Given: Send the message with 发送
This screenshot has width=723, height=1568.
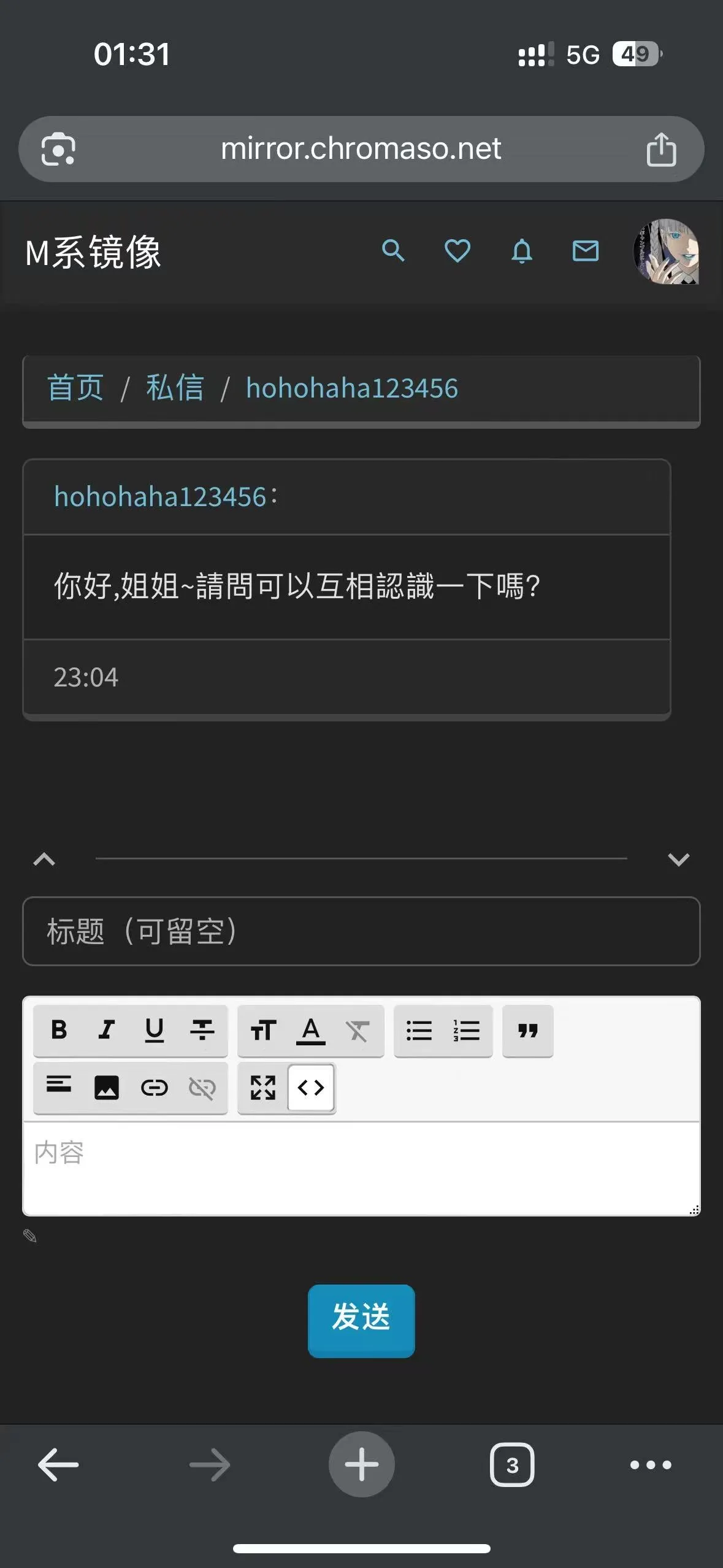Looking at the screenshot, I should 361,1321.
